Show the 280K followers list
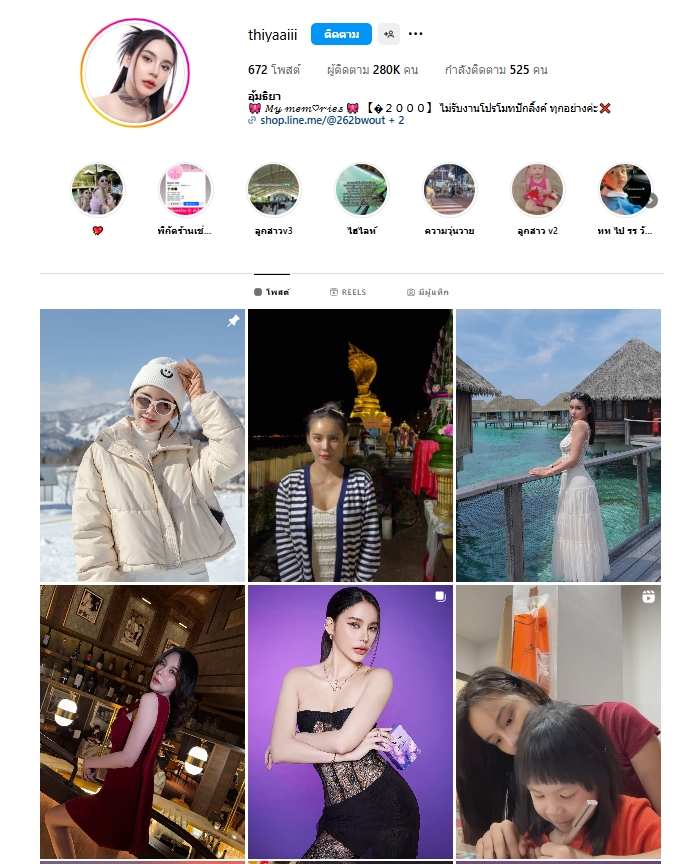 [x=372, y=70]
